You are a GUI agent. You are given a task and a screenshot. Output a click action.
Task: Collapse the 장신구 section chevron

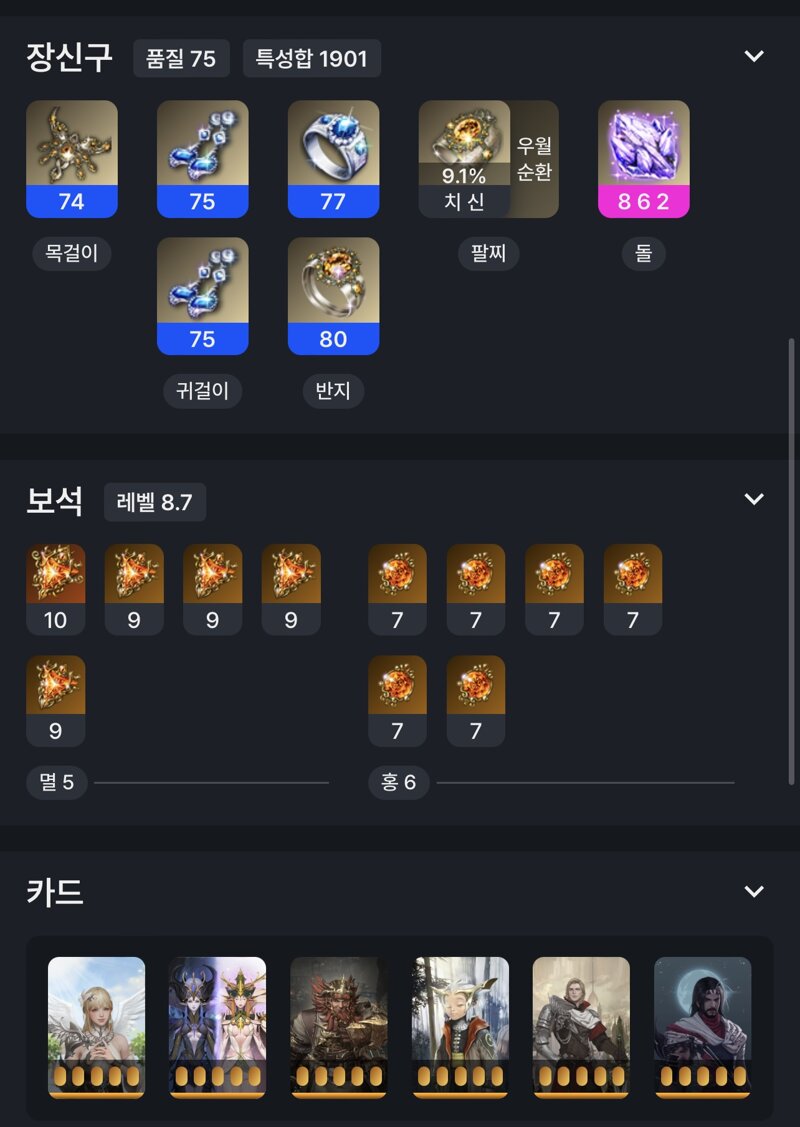[x=754, y=57]
